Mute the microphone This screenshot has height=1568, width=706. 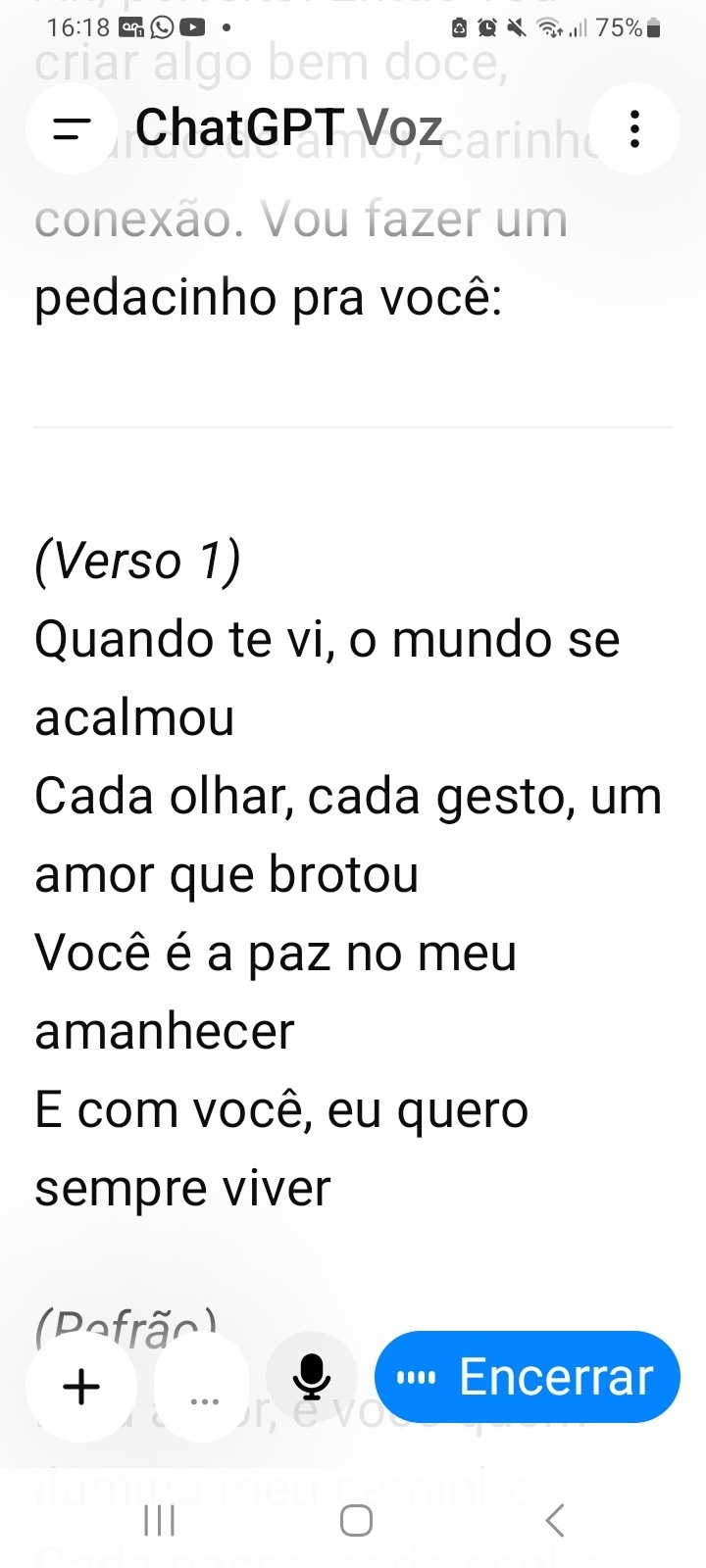point(312,1377)
